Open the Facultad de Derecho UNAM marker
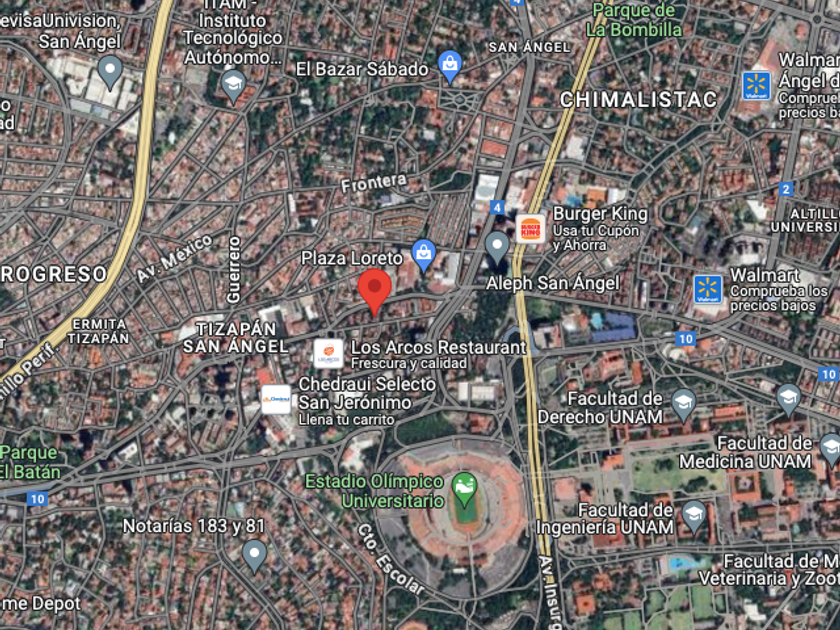The width and height of the screenshot is (840, 630). click(683, 402)
